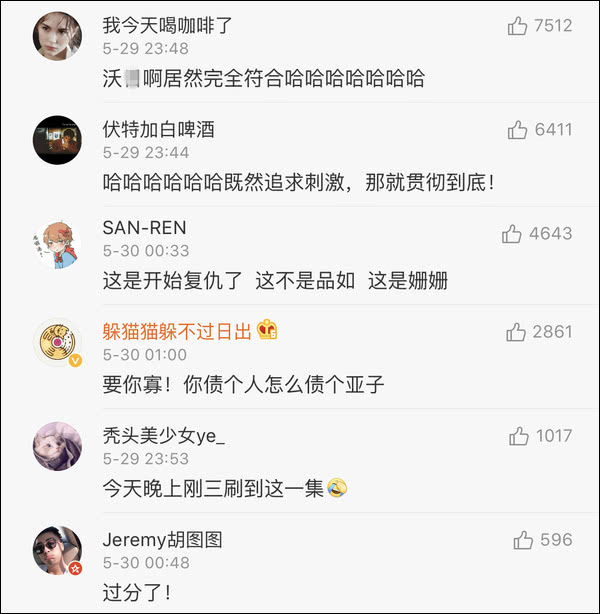Open 我今天喝咖啡了's profile avatar
This screenshot has width=600, height=614.
pyautogui.click(x=57, y=37)
